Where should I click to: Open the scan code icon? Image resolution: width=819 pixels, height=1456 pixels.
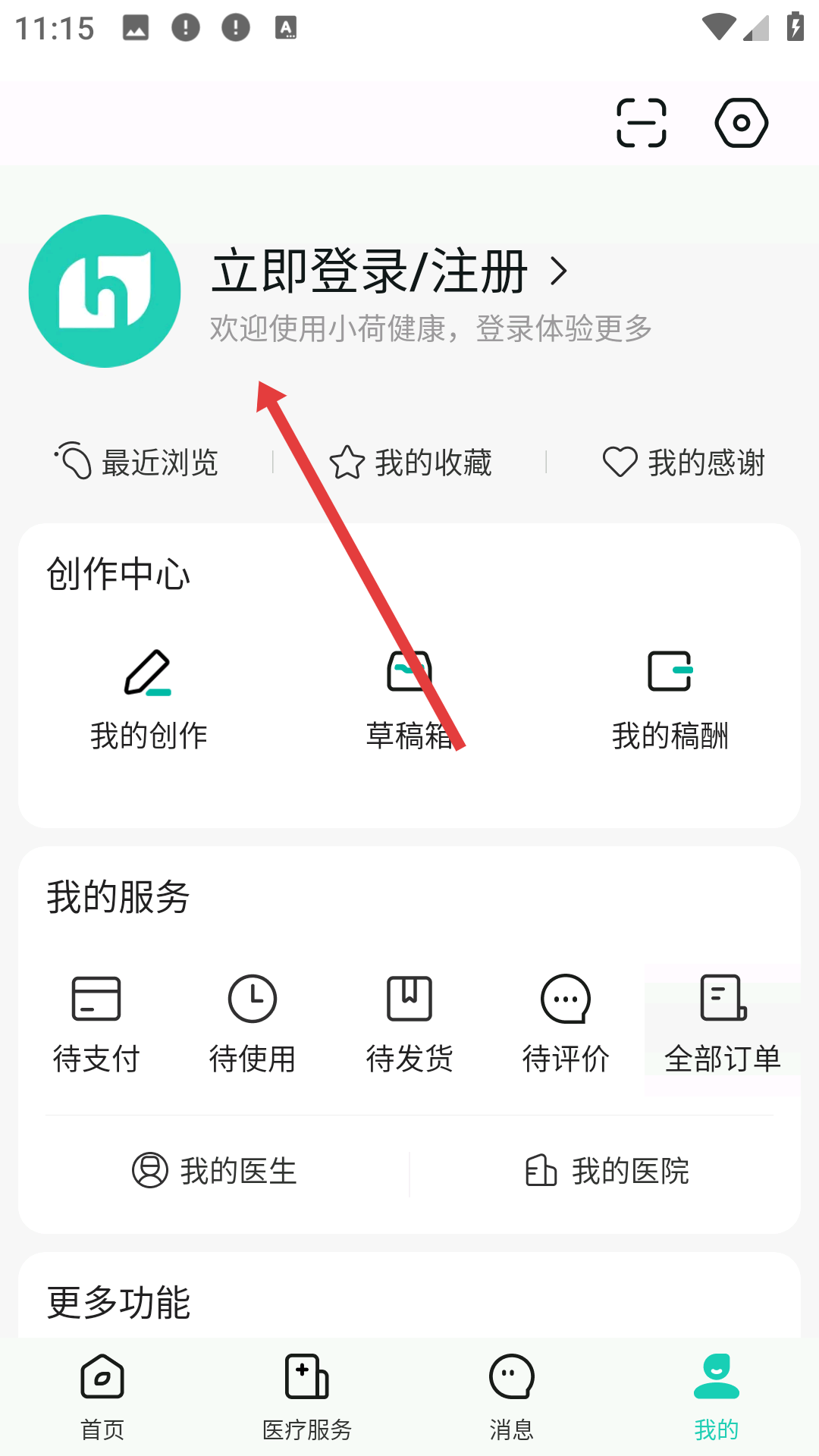pos(642,123)
